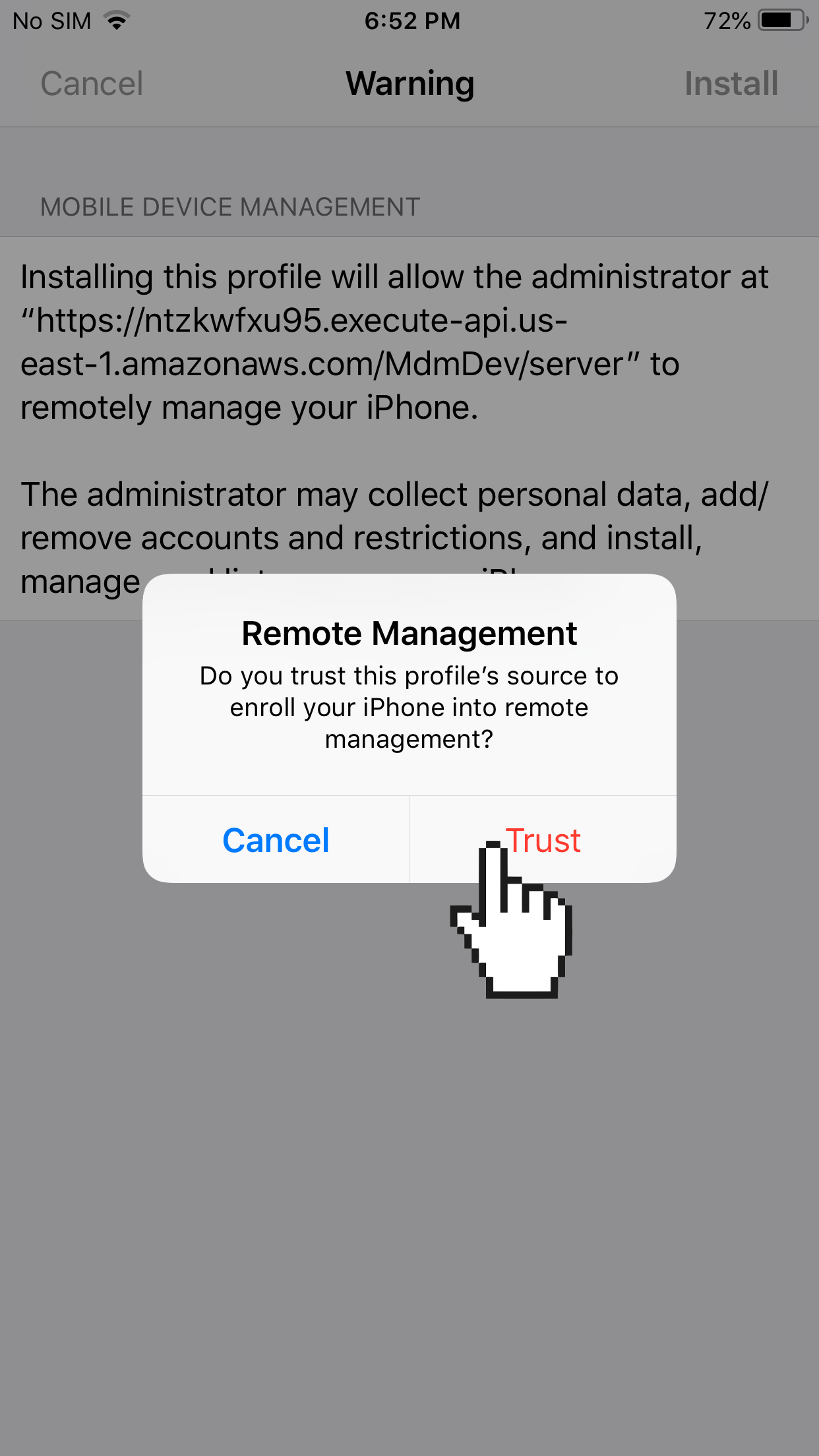
Task: Tap Trust in the Remote Management dialog
Action: 543,839
